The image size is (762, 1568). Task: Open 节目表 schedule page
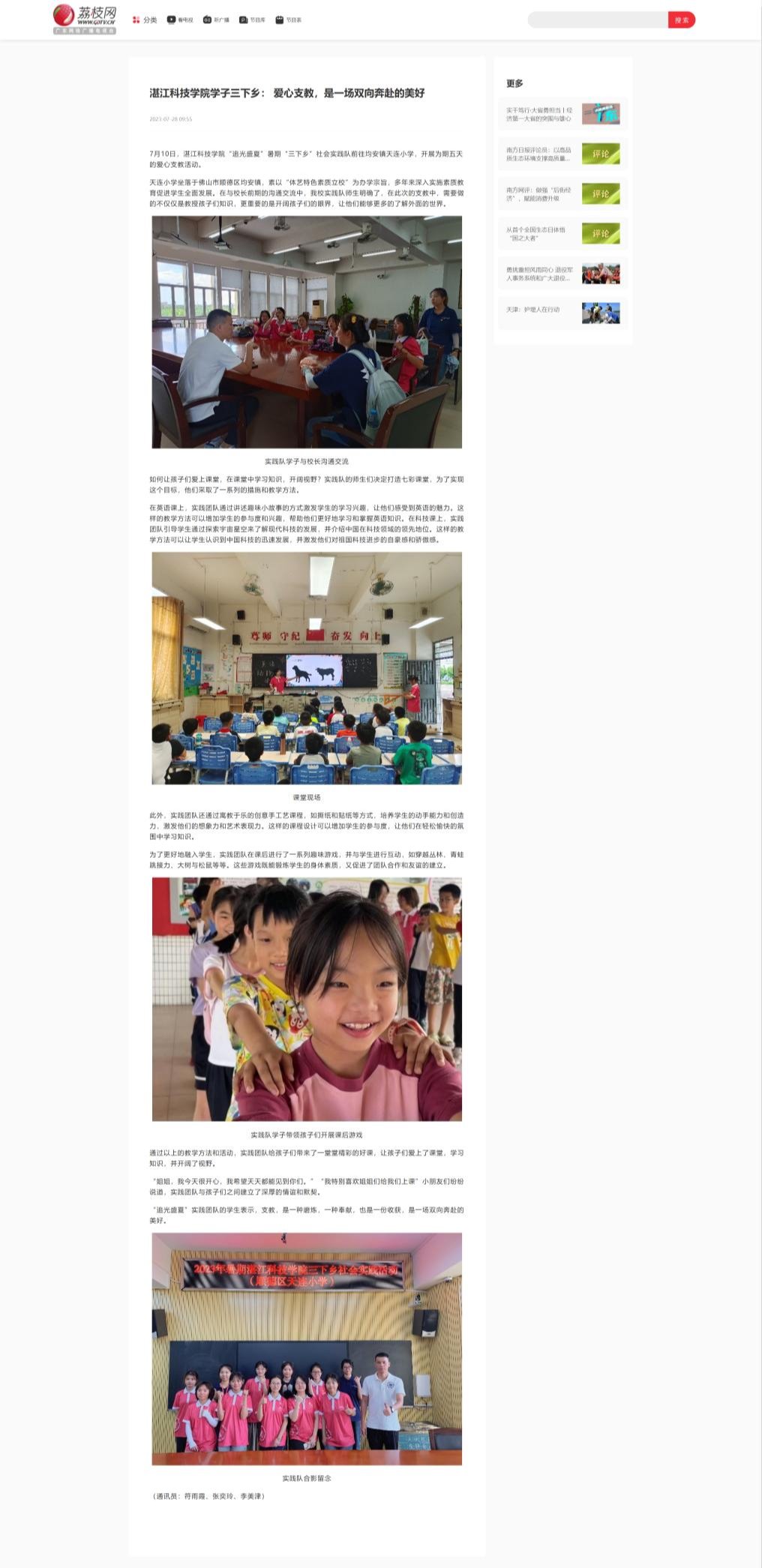289,20
